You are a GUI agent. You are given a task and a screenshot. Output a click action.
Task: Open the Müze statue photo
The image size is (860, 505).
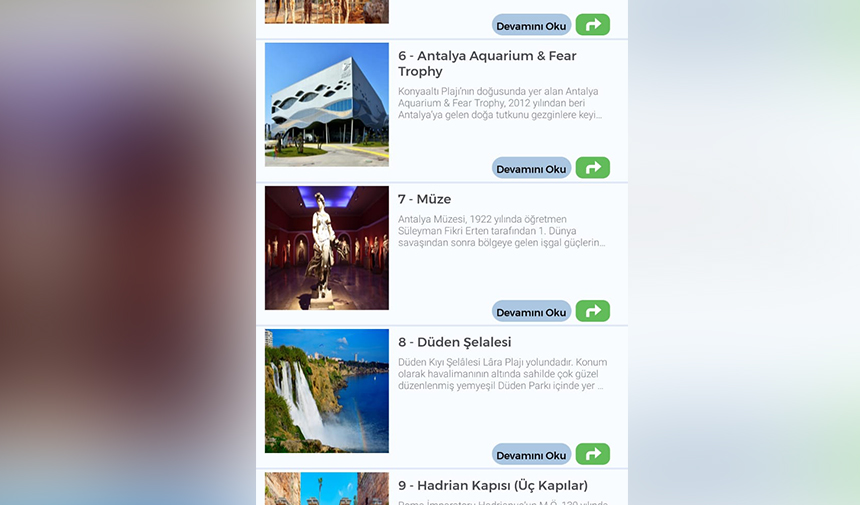(x=326, y=247)
